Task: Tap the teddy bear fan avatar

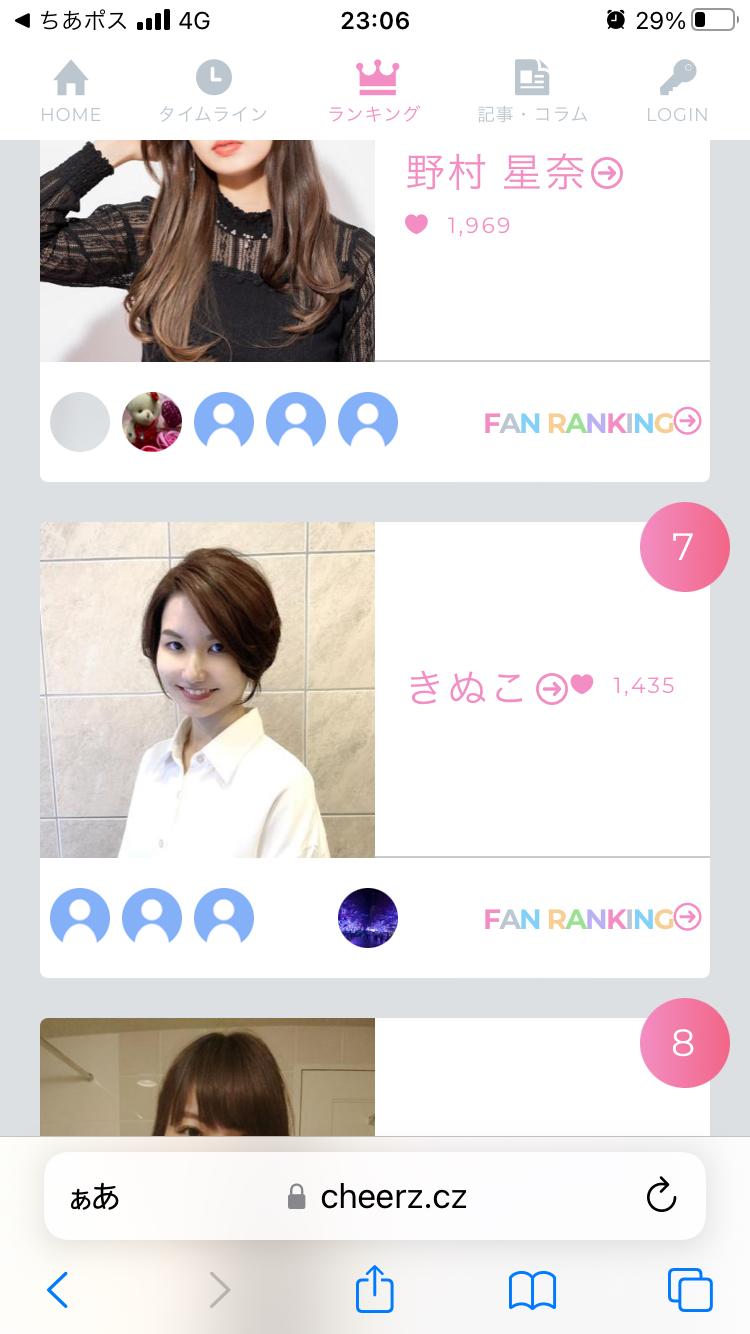Action: [x=152, y=422]
